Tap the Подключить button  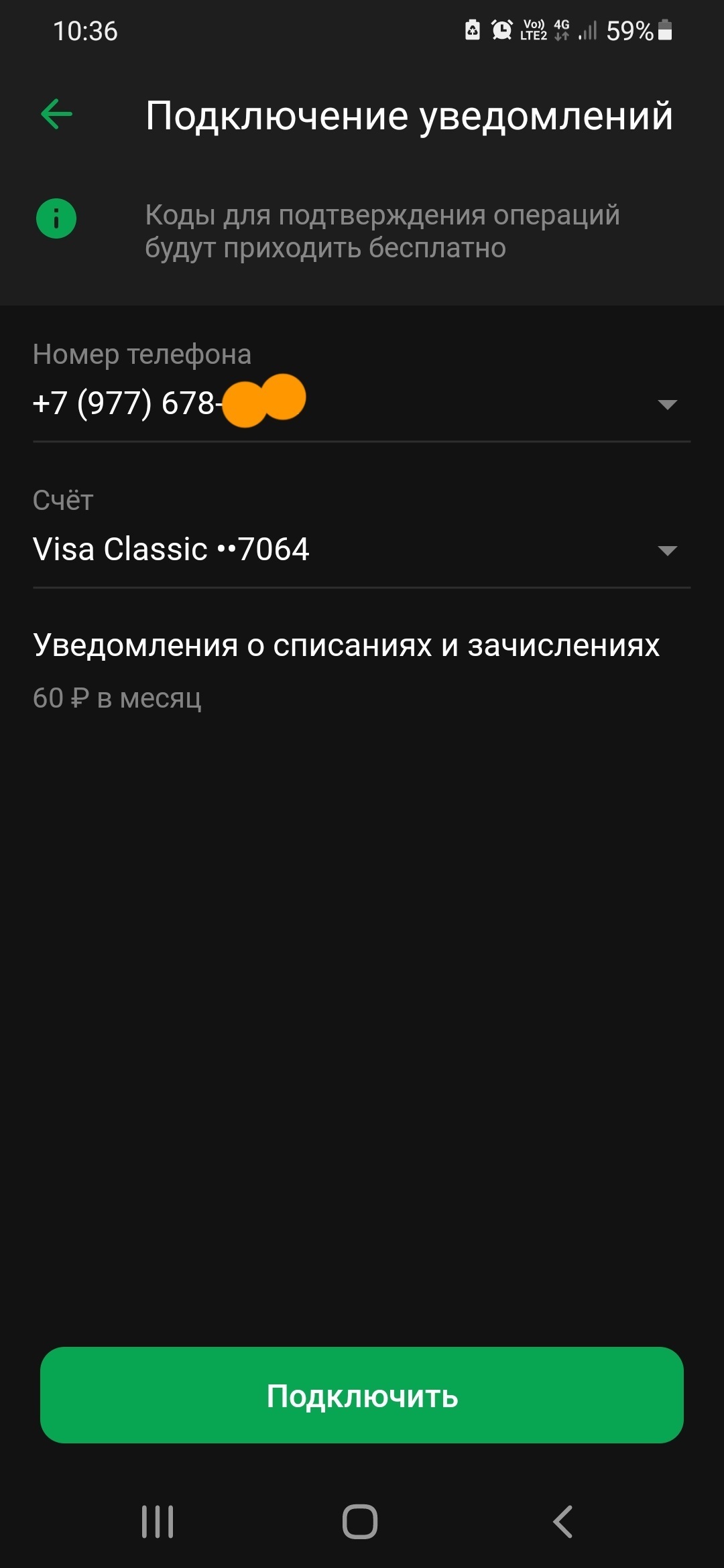362,1396
